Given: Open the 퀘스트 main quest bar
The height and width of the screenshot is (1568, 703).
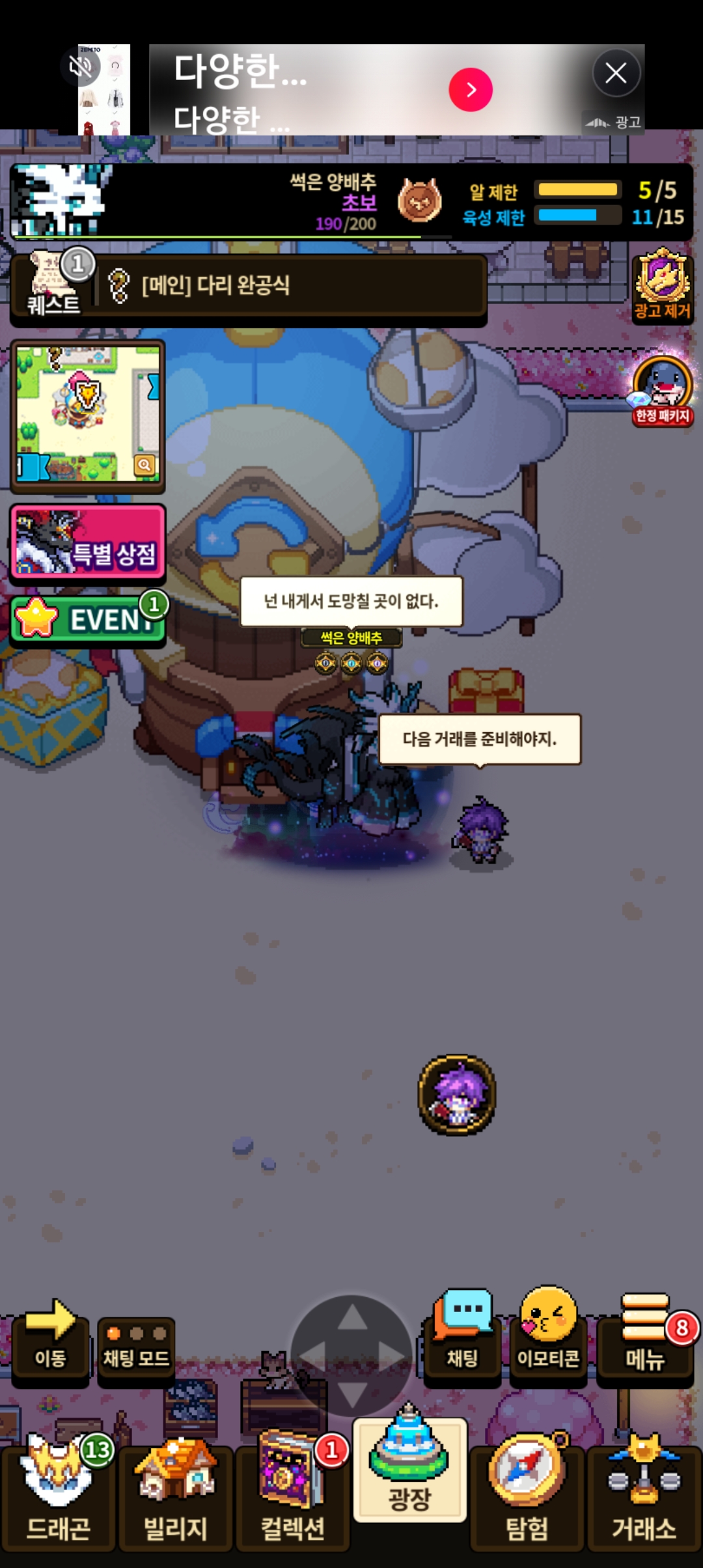Looking at the screenshot, I should 249,288.
